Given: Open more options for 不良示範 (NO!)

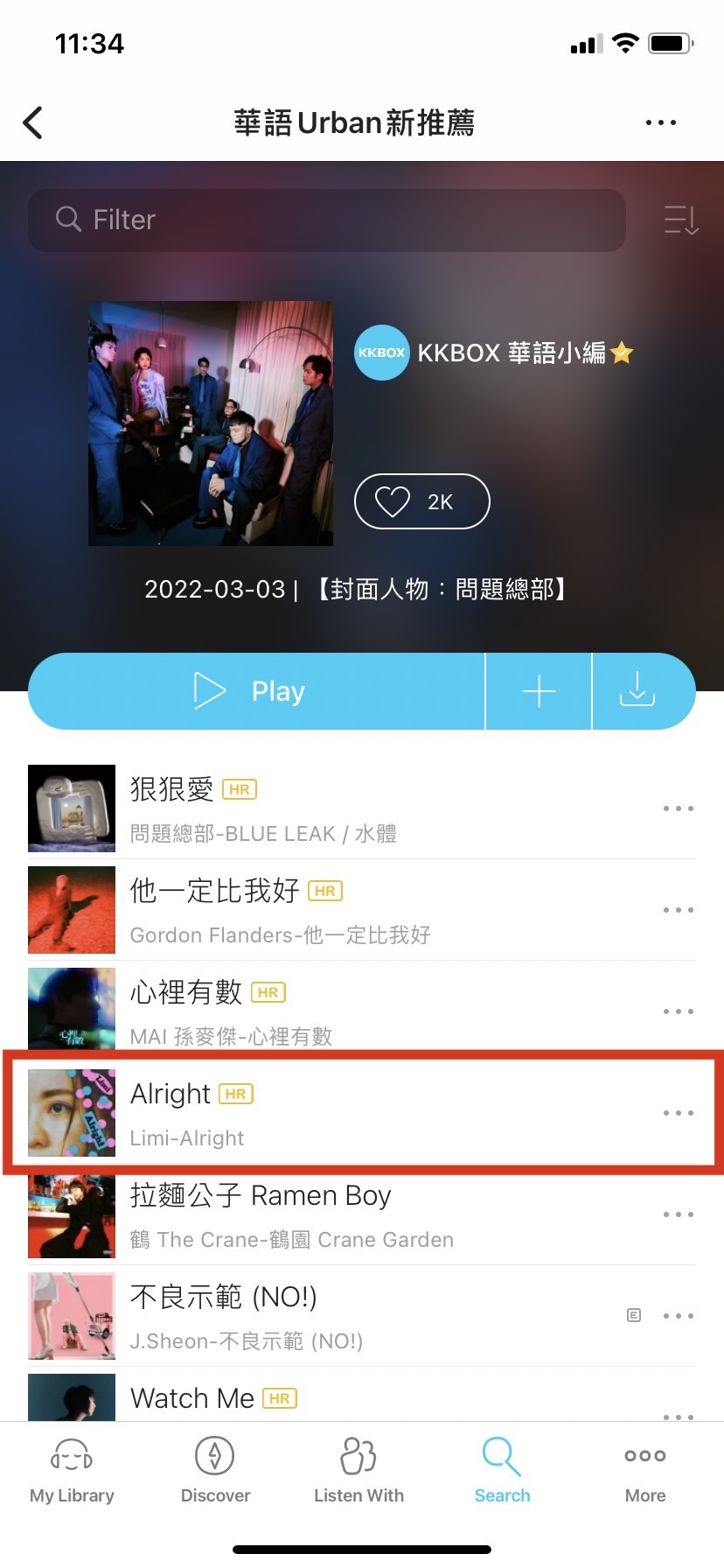Looking at the screenshot, I should coord(678,1316).
